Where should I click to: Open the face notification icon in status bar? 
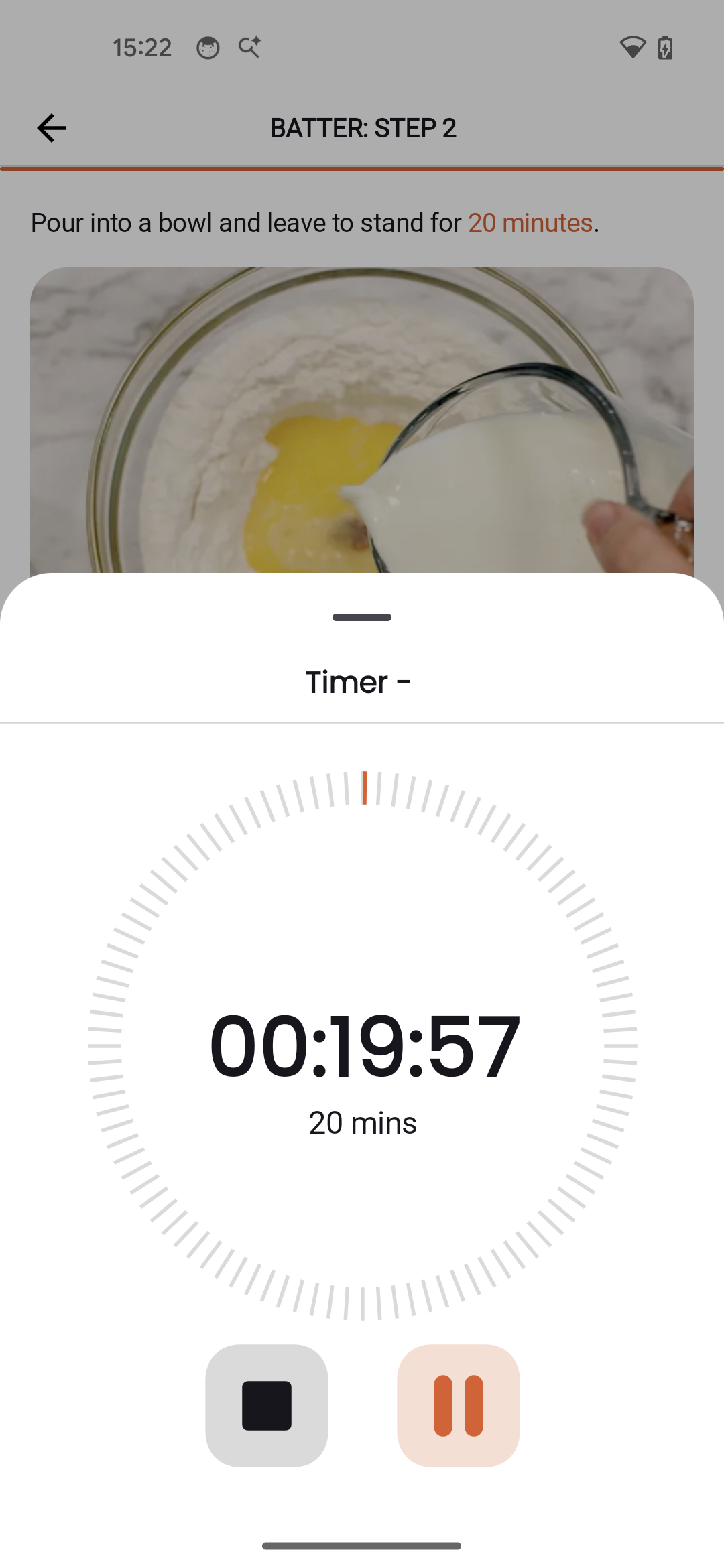coord(208,47)
